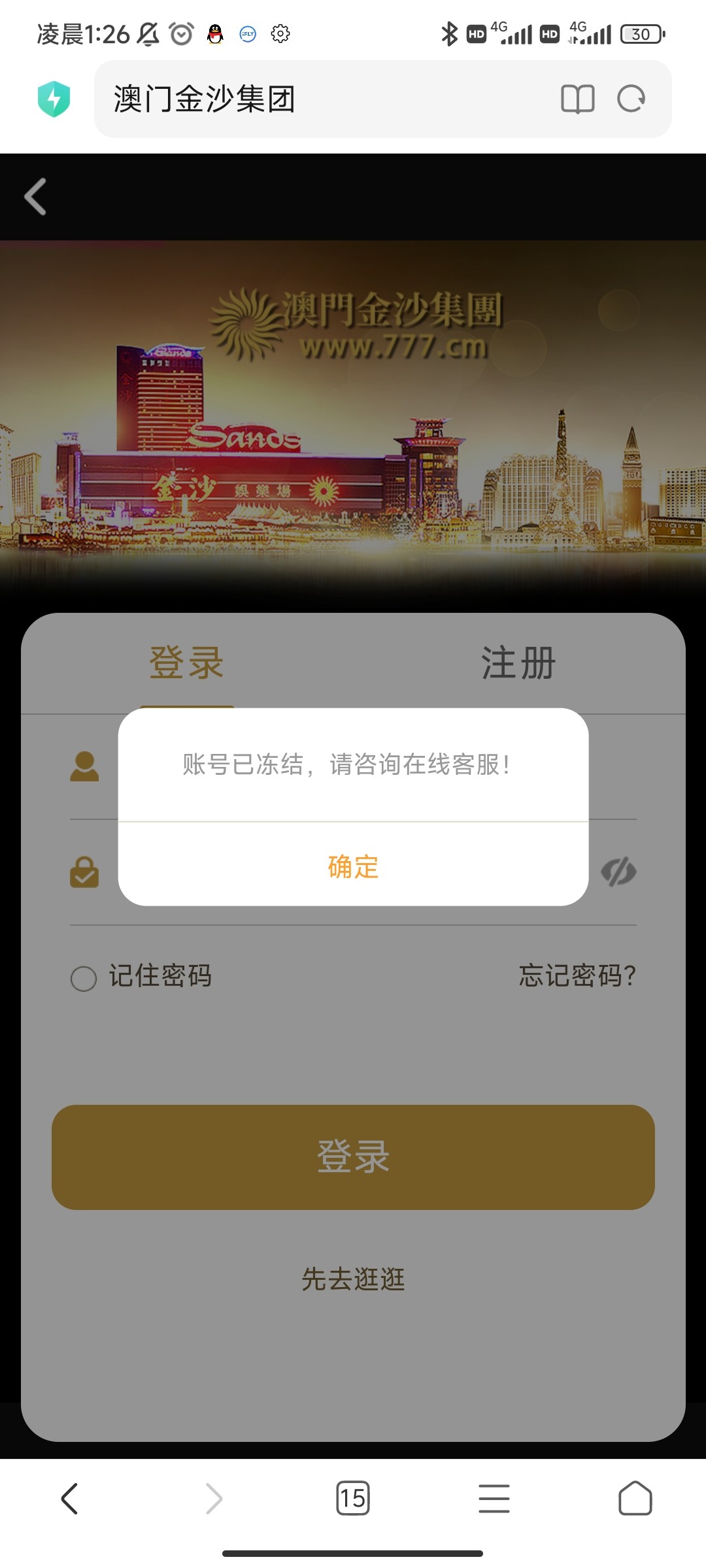Confirm the frozen account dialog with 确定
Viewport: 706px width, 1568px height.
[x=353, y=866]
